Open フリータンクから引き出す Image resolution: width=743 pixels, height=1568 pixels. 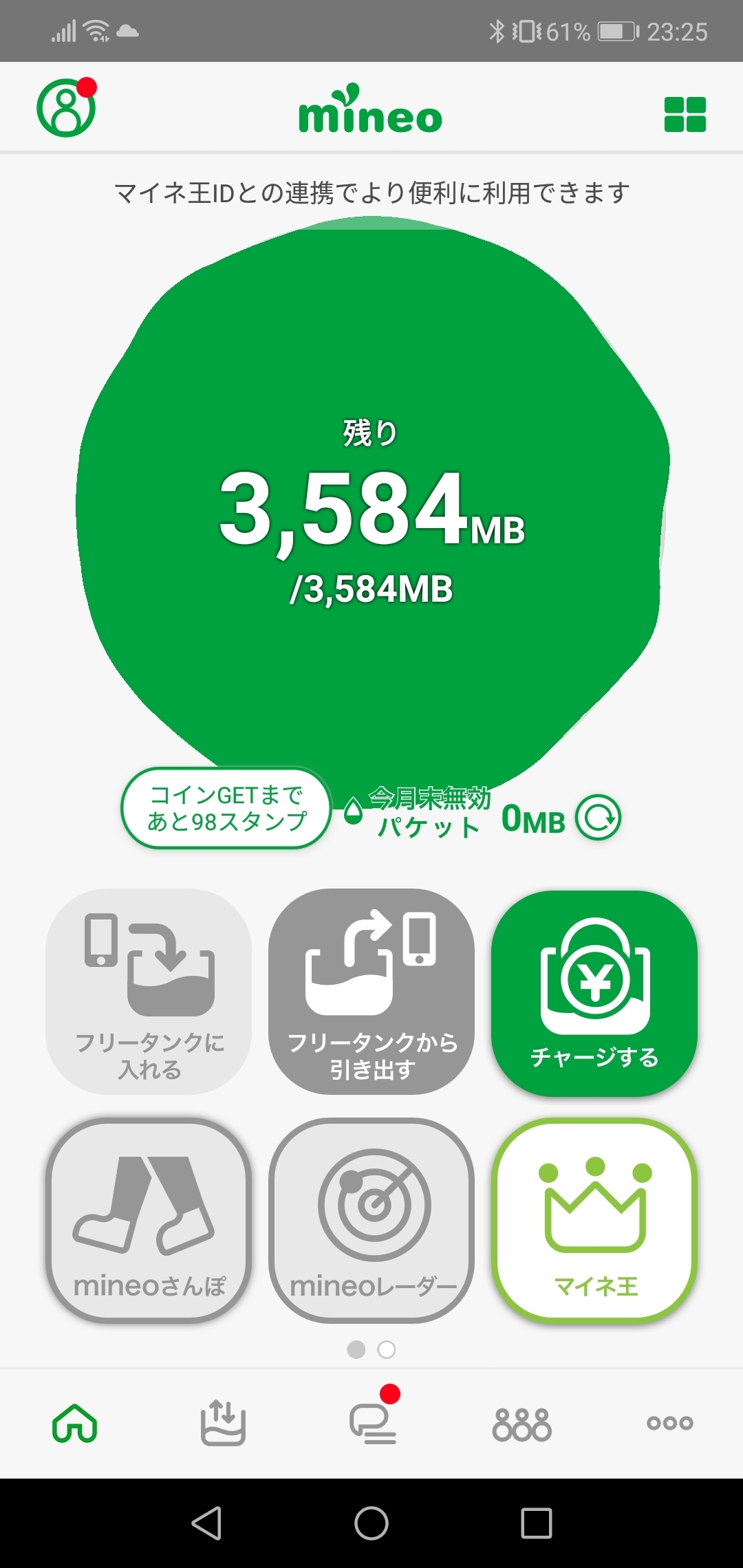click(371, 991)
